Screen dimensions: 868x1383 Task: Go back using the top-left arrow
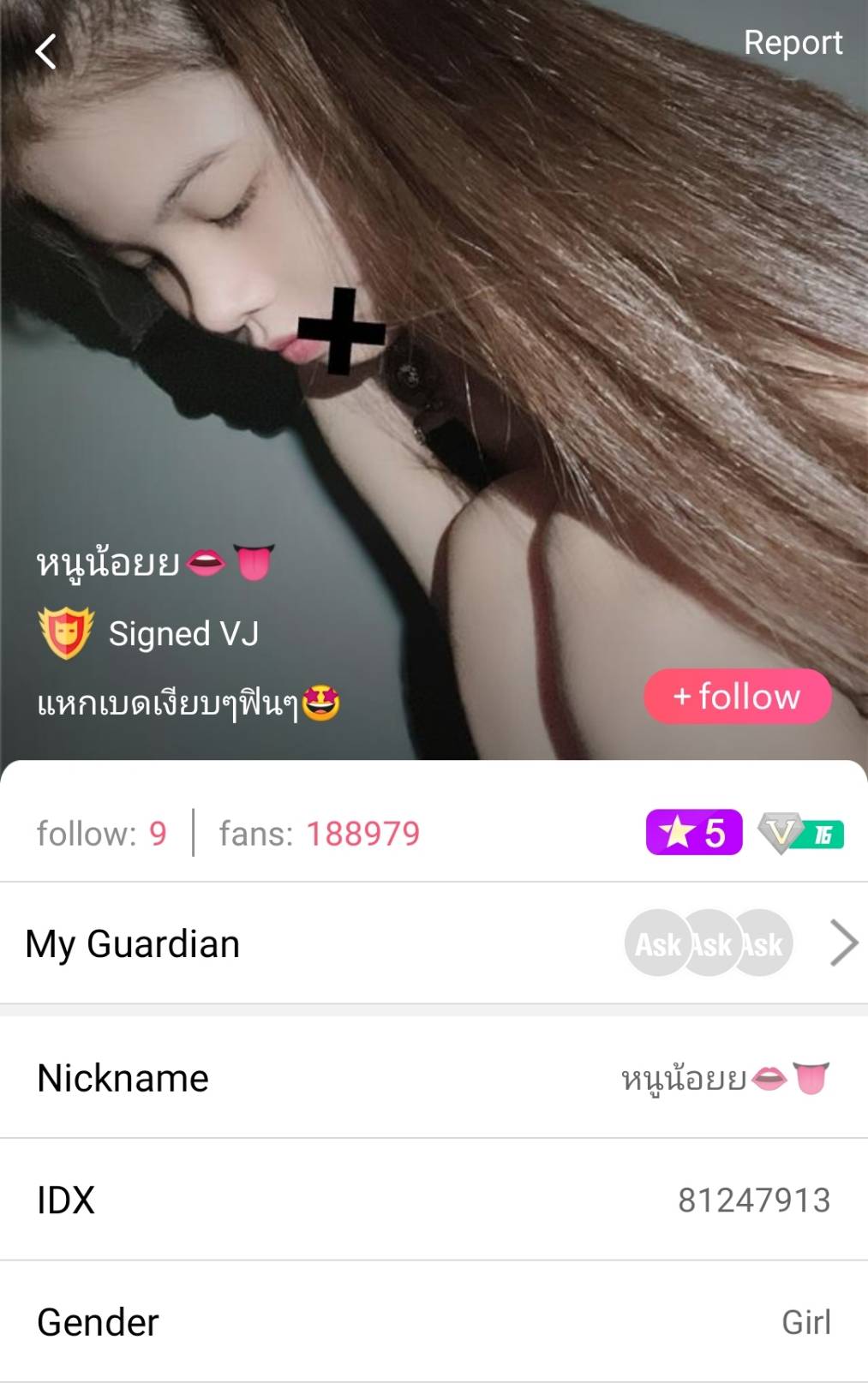tap(46, 51)
